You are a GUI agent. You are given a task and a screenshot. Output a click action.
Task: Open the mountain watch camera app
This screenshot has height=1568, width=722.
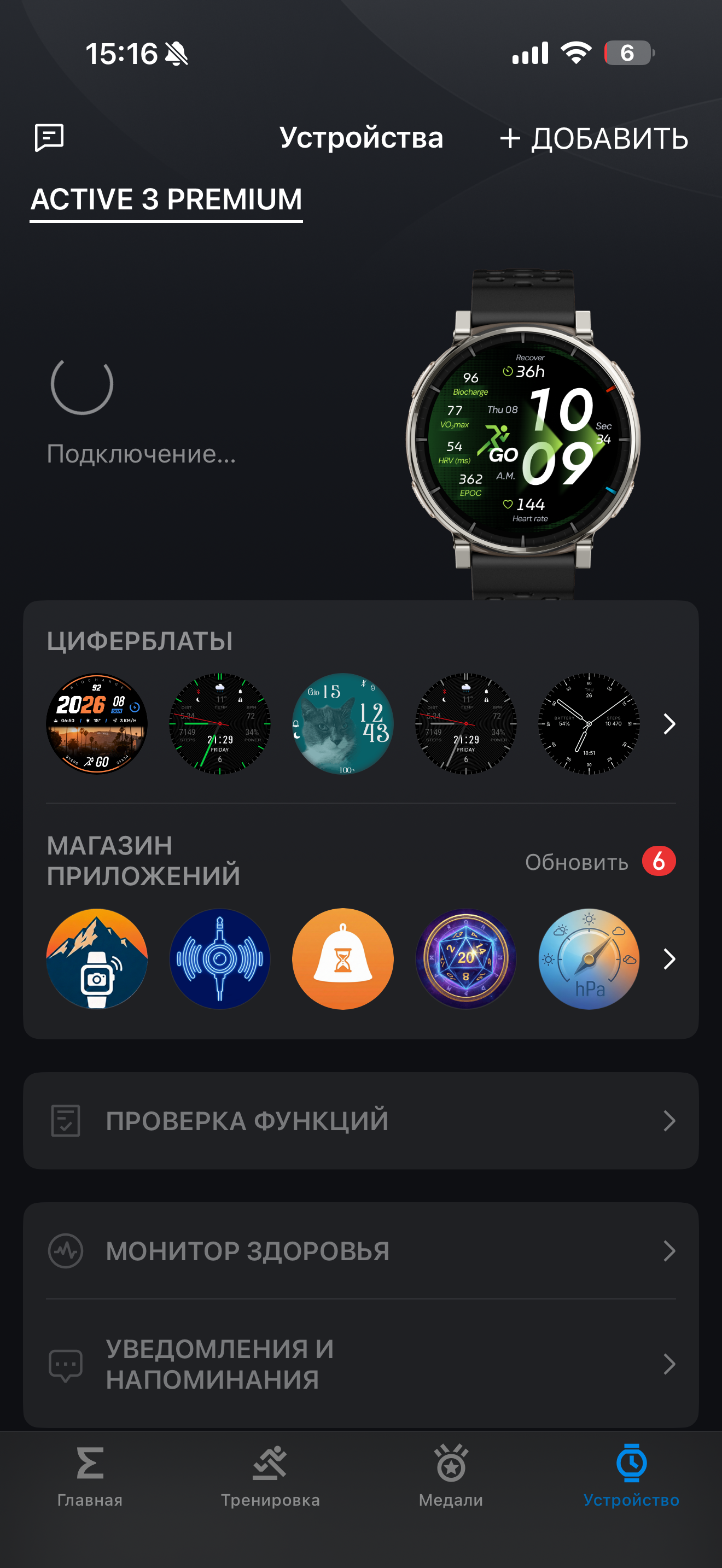click(x=97, y=959)
